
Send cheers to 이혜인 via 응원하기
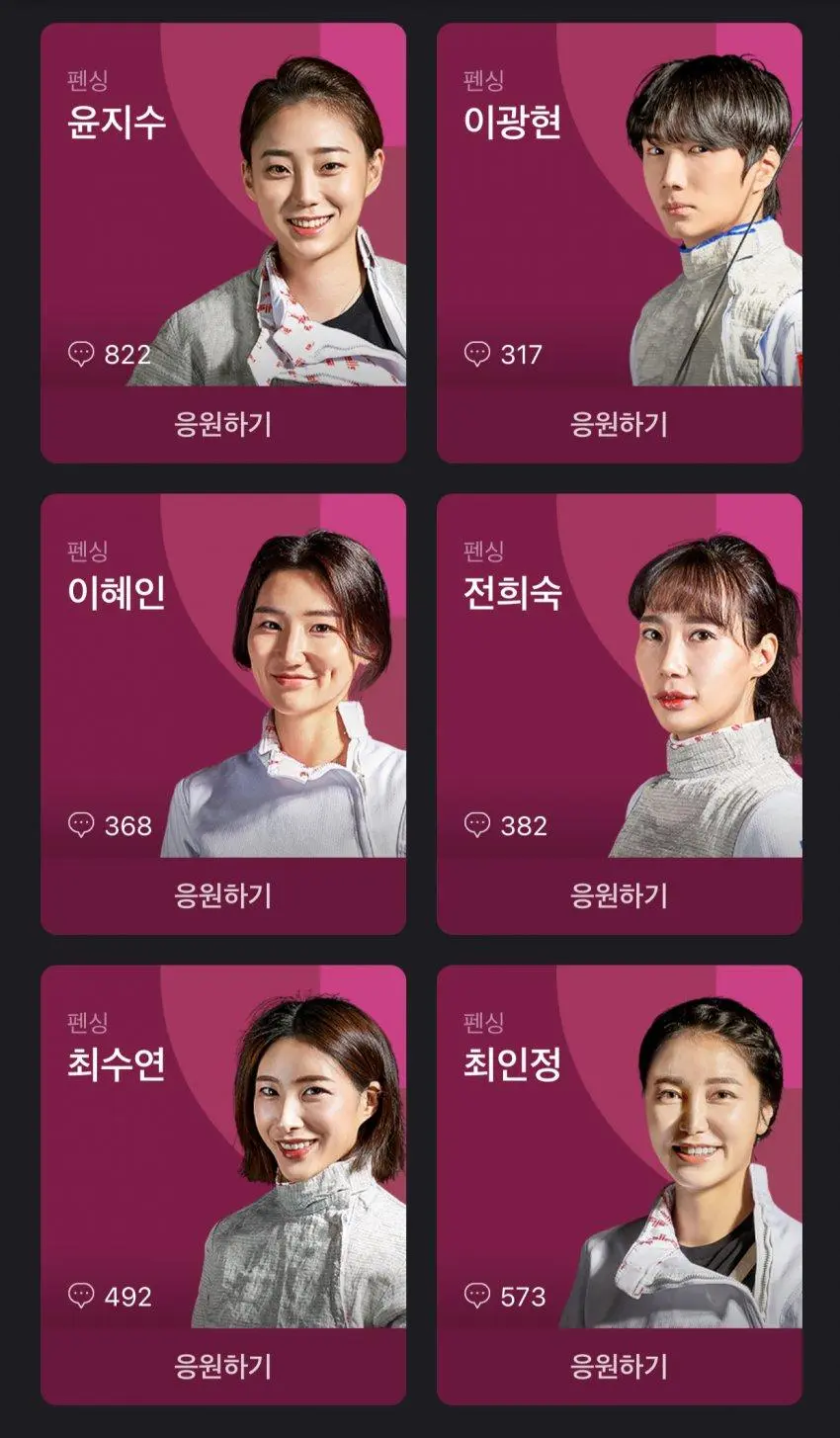(222, 896)
